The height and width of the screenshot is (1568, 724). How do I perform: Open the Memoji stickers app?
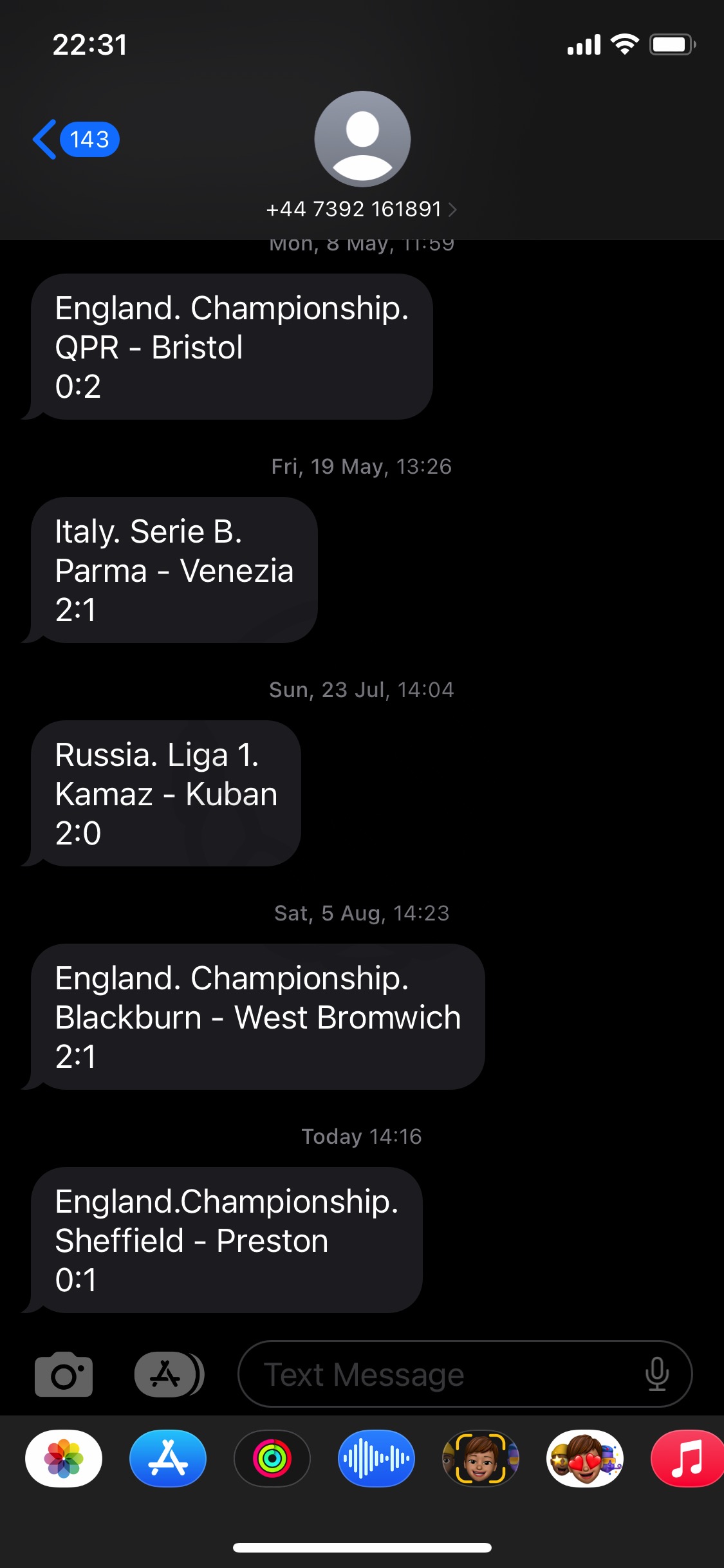click(585, 1459)
